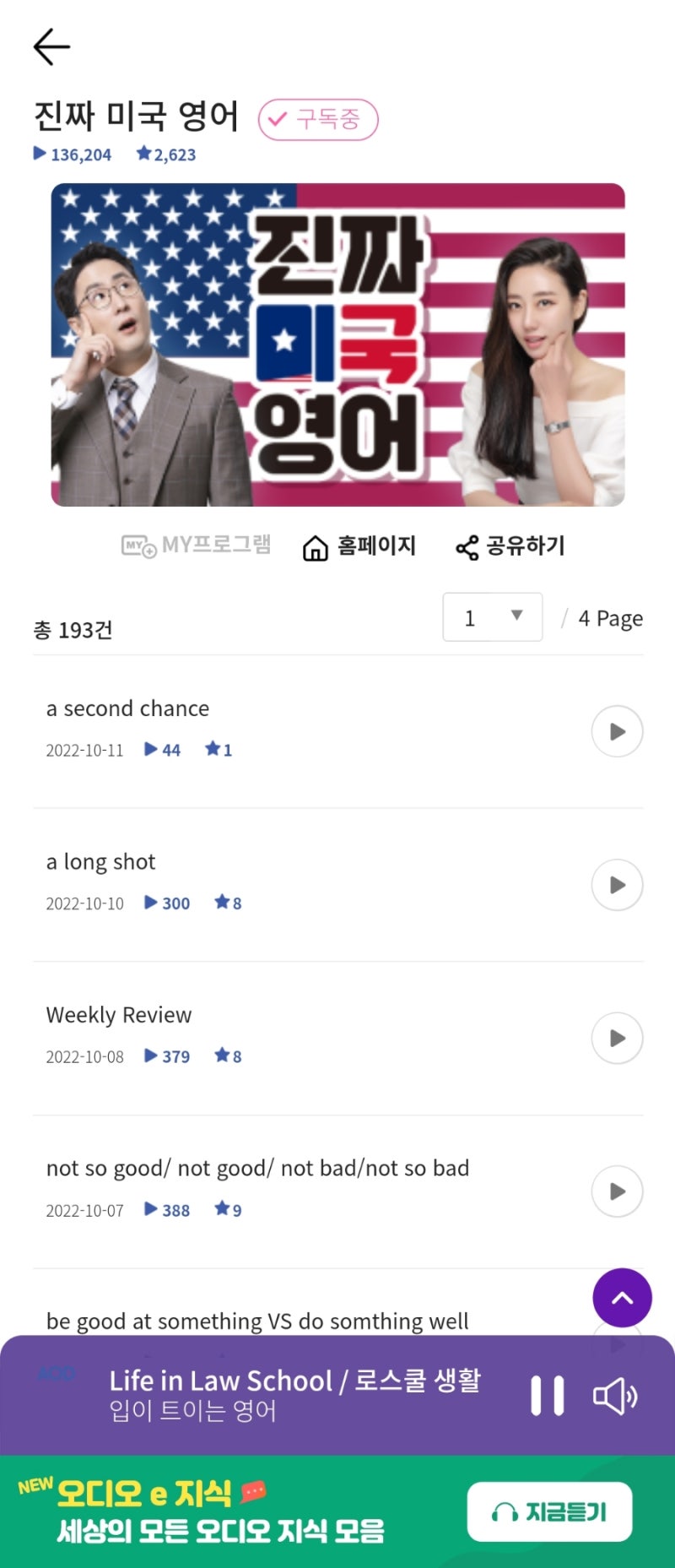Screen dimensions: 675x1568
Task: Play the episode "a long shot"
Action: (617, 885)
